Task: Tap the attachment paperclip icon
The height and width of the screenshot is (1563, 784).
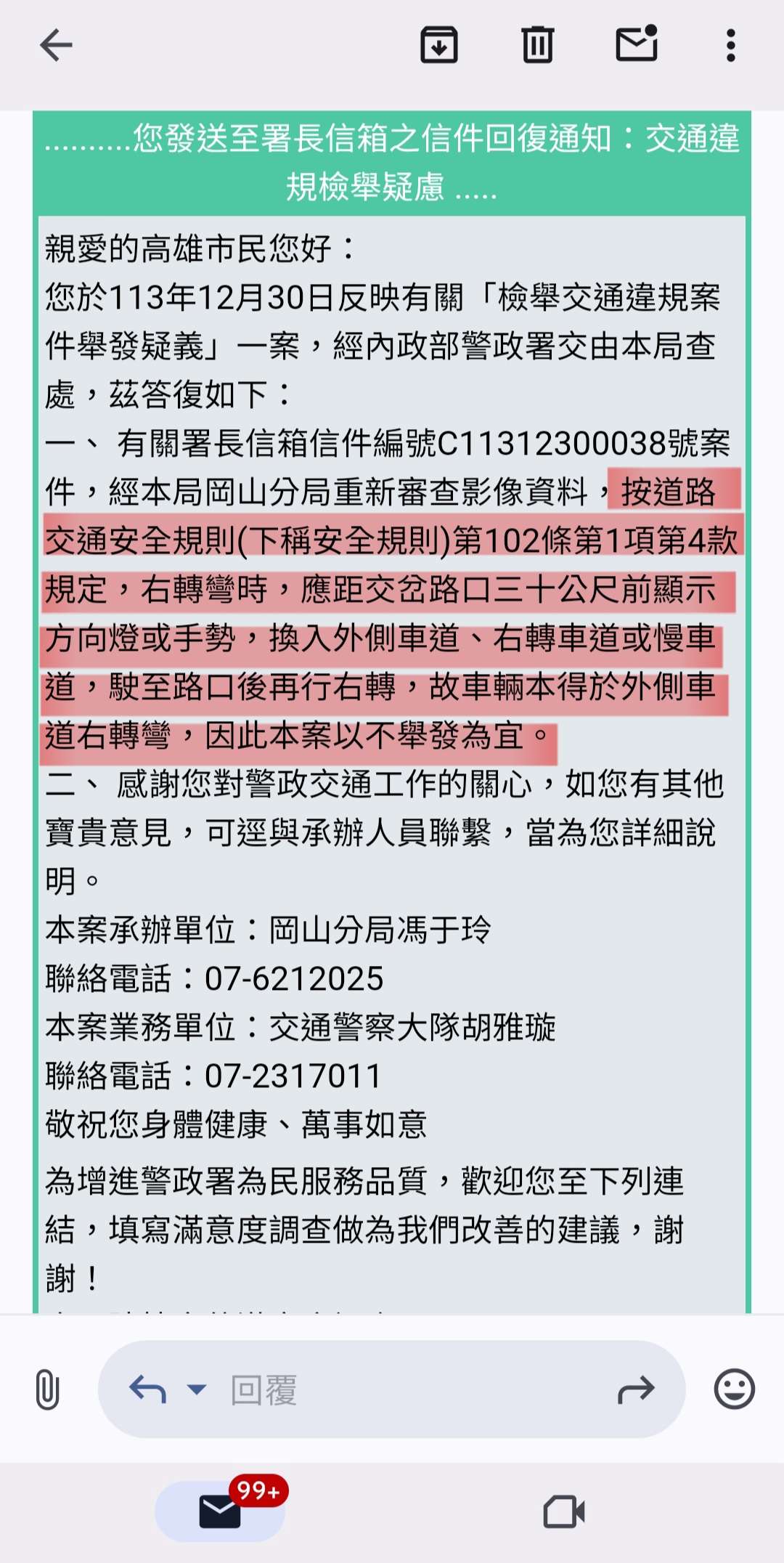Action: (48, 1389)
